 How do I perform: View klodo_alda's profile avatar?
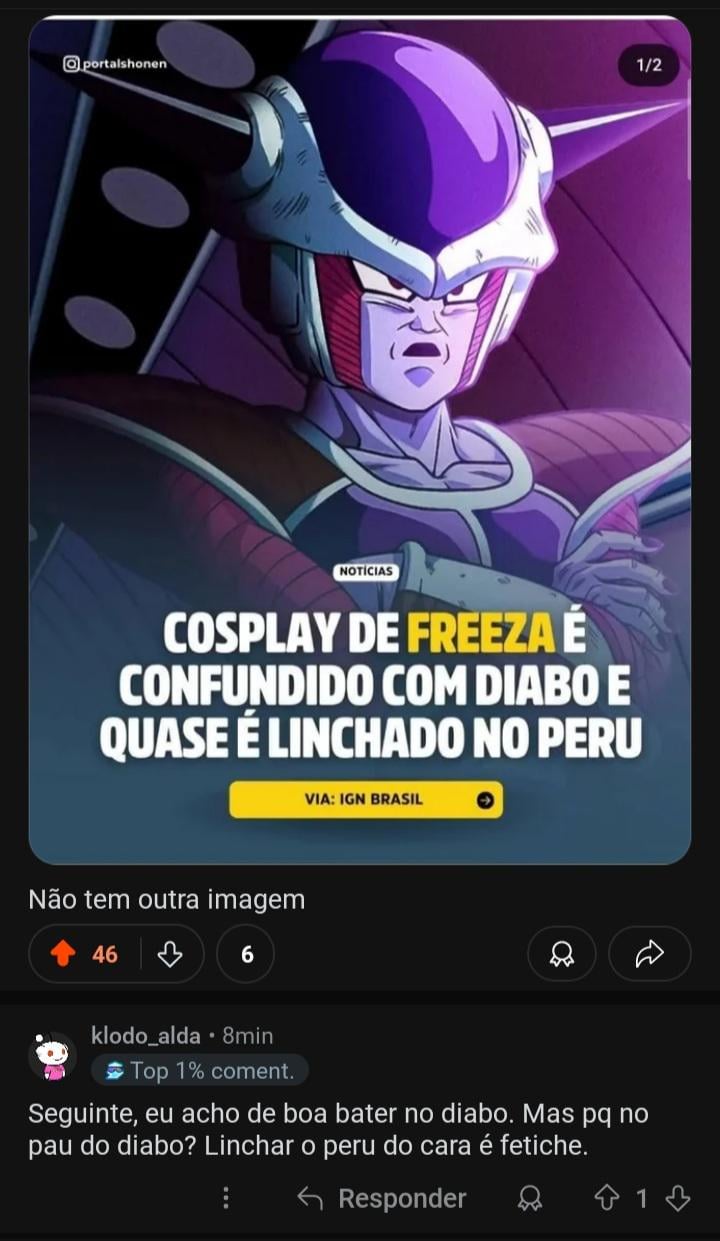point(52,1055)
